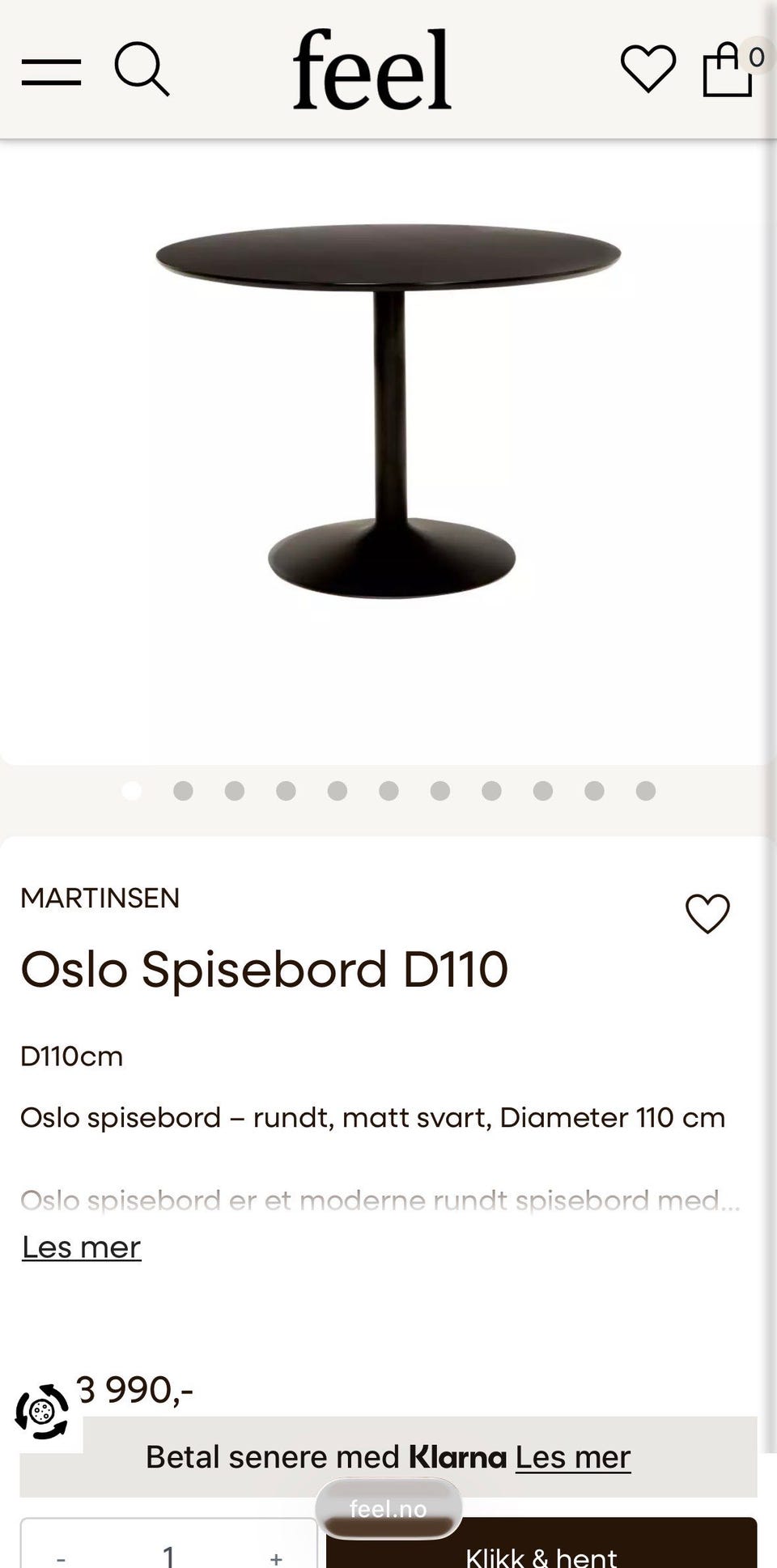Screen dimensions: 777x1568
Task: Select the first carousel indicator dot
Action: pos(132,789)
